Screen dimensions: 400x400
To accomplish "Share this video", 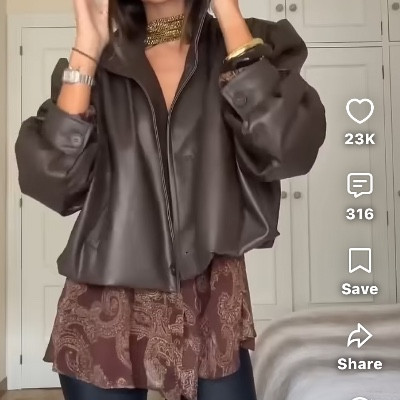I will point(360,335).
